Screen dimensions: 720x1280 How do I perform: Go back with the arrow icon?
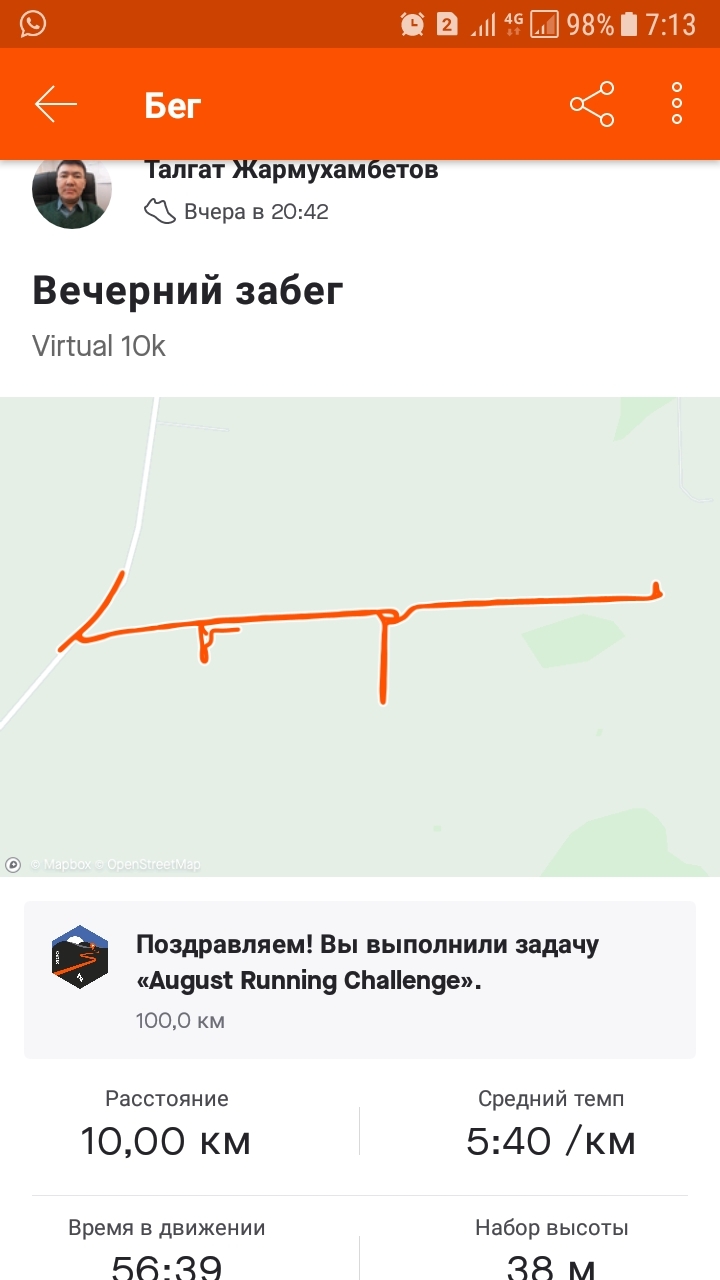pyautogui.click(x=56, y=105)
